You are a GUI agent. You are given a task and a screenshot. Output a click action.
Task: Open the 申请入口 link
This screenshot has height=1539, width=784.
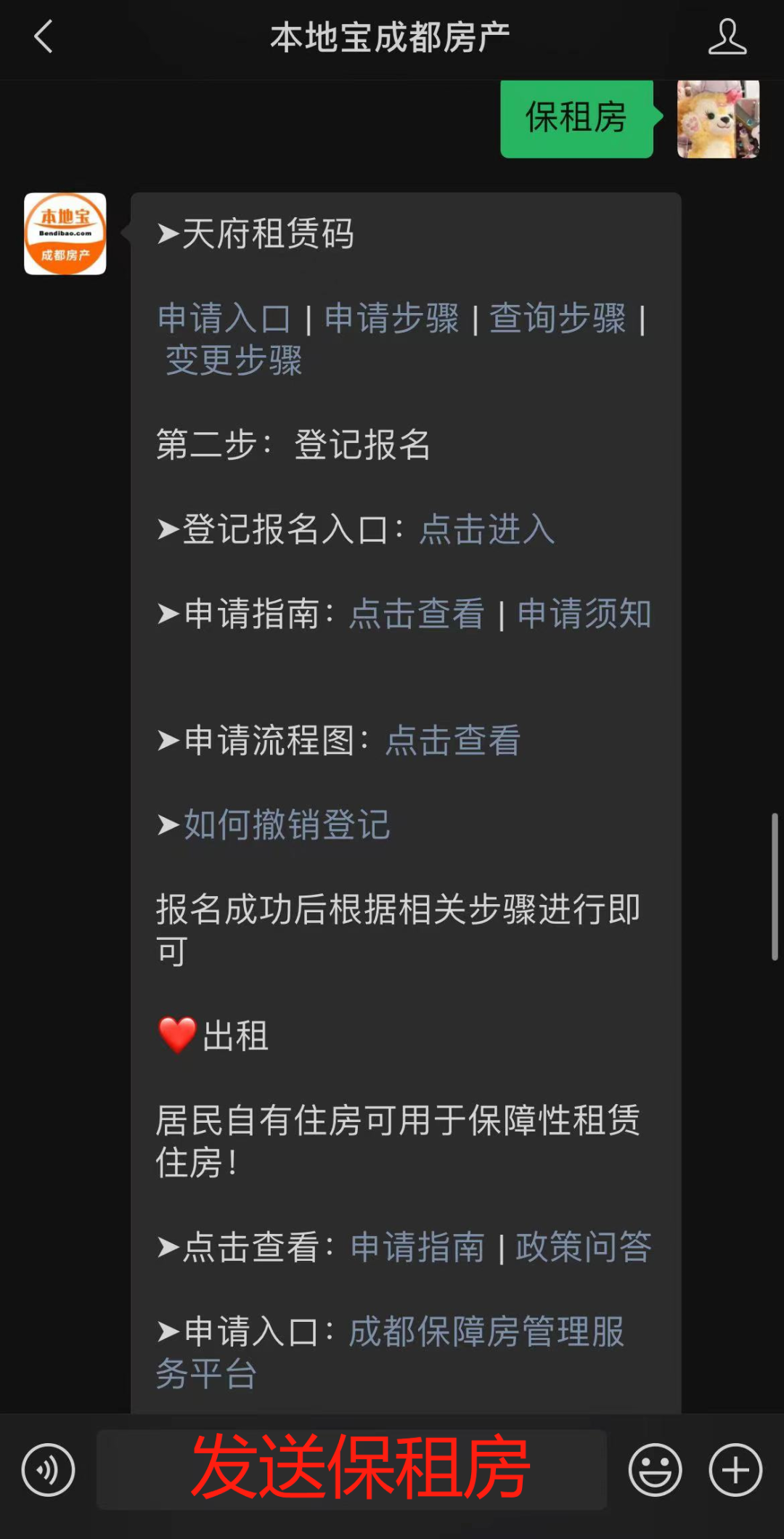224,318
